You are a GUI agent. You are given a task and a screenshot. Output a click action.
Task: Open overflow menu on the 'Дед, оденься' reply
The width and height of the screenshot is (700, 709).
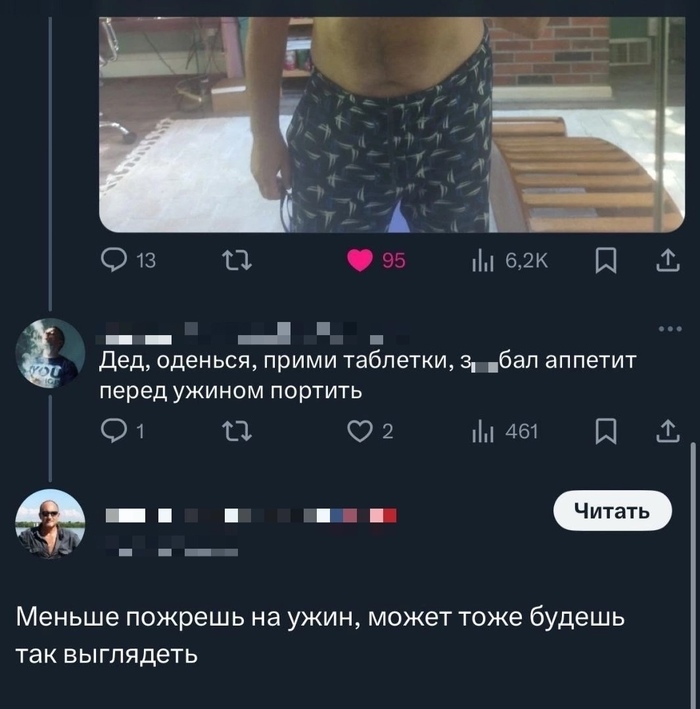point(669,330)
